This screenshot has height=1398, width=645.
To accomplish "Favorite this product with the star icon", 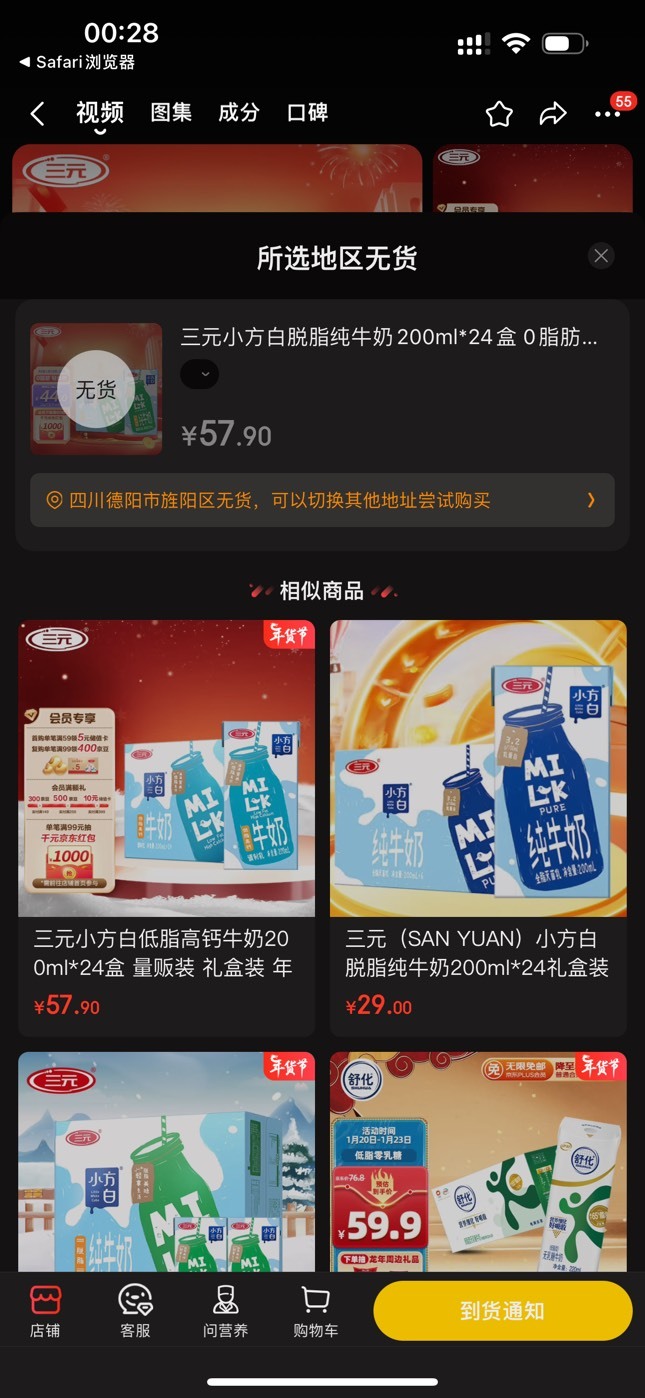I will pos(499,114).
